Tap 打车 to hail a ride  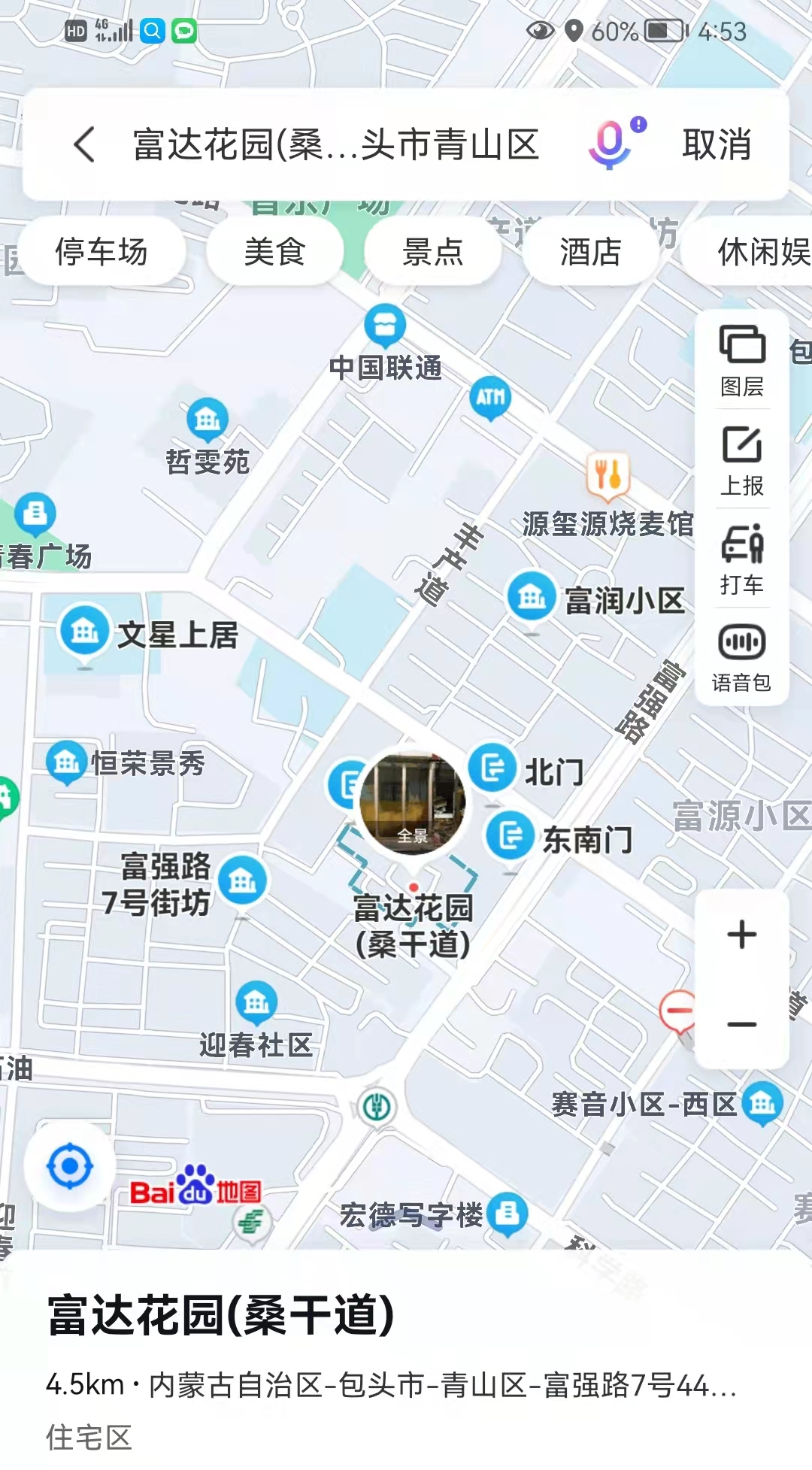coord(742,559)
